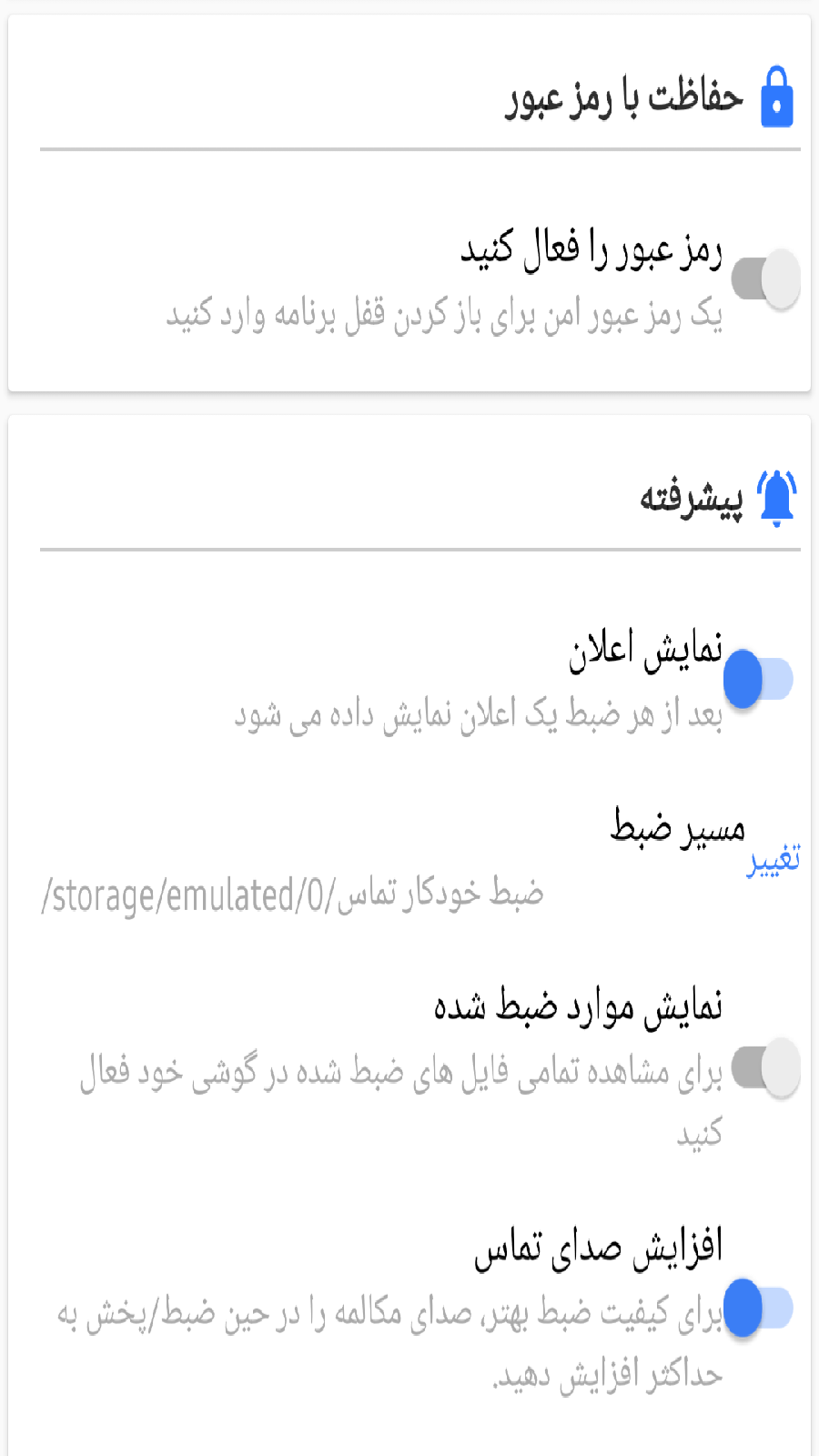Toggle notification display after each recording

pos(763,678)
